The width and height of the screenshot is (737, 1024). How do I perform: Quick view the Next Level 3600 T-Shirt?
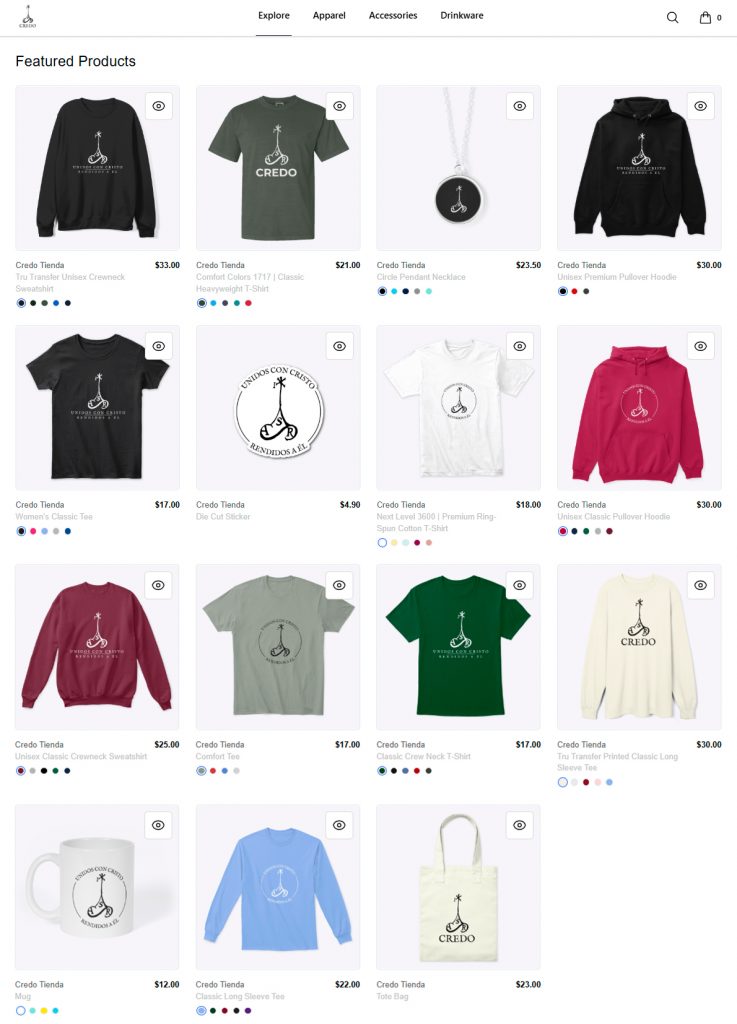[x=519, y=346]
